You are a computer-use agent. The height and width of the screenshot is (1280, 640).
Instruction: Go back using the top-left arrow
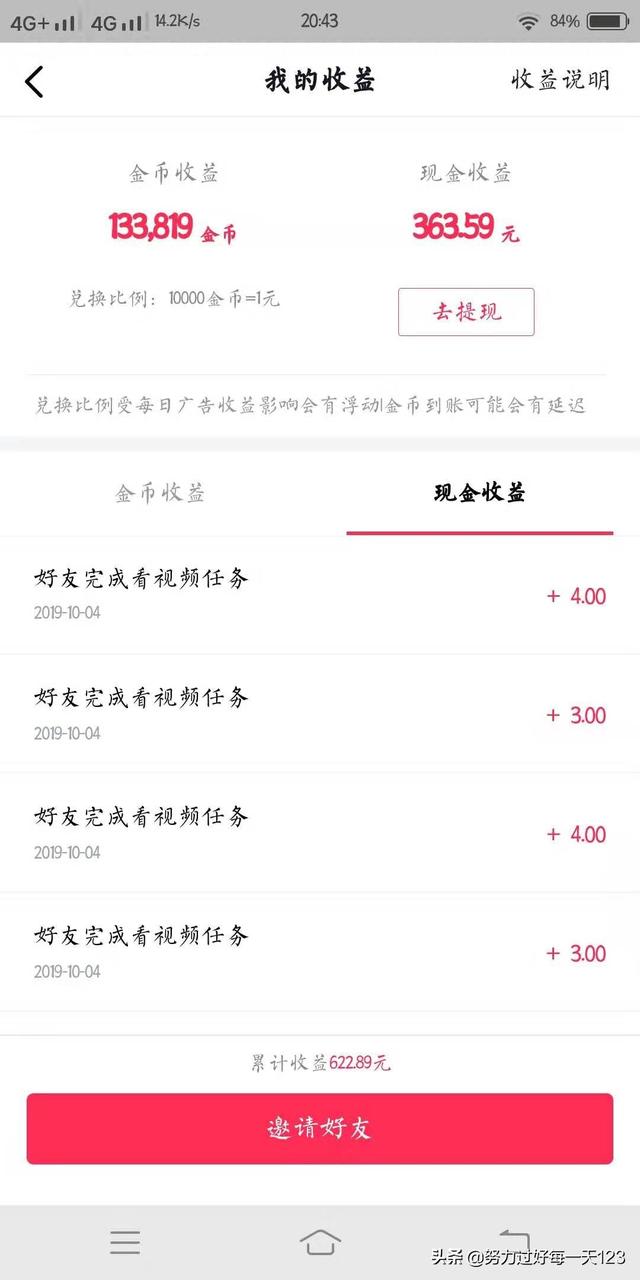pyautogui.click(x=34, y=81)
